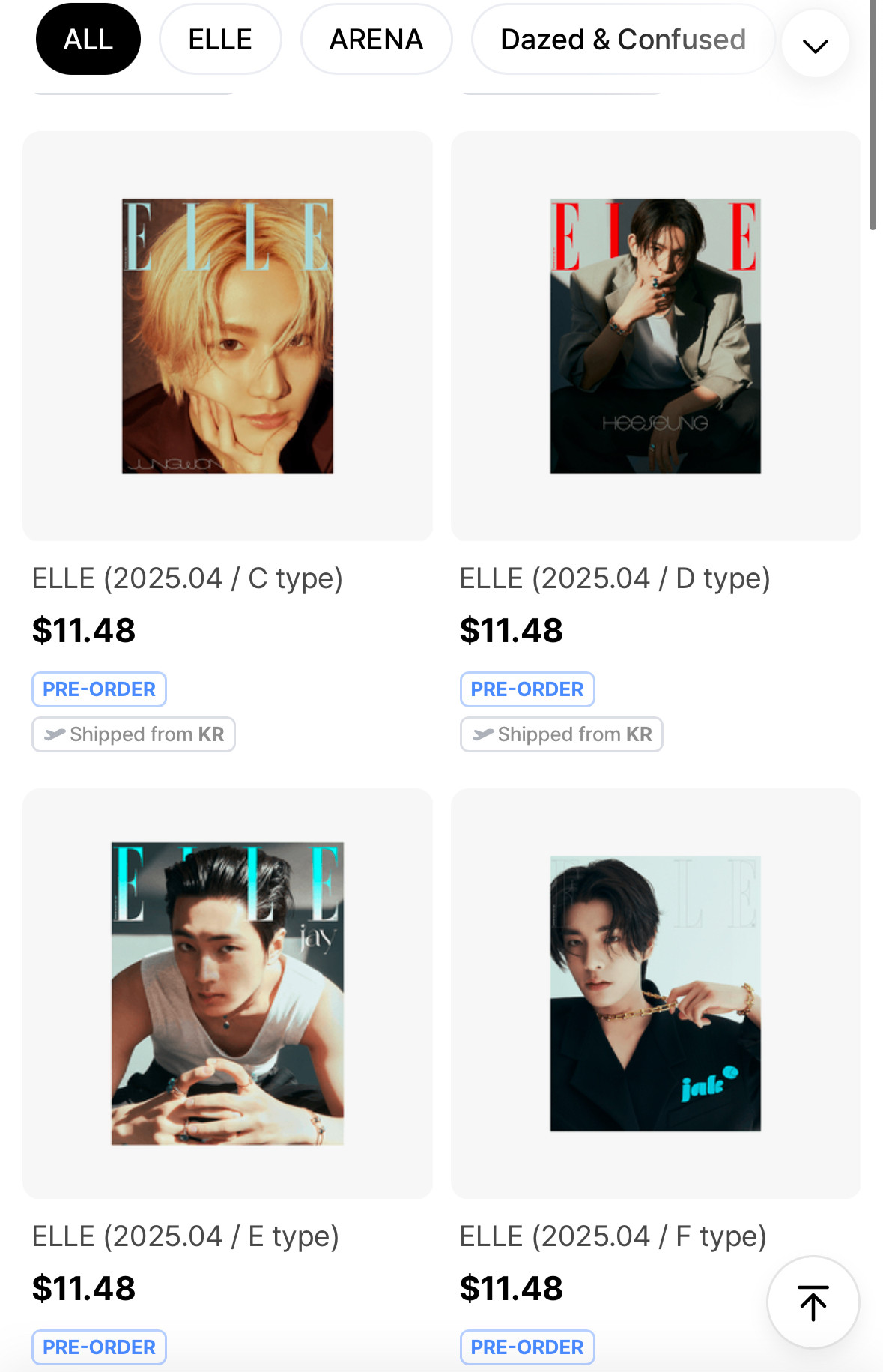Open ELLE 2025.04 D type product

point(655,336)
